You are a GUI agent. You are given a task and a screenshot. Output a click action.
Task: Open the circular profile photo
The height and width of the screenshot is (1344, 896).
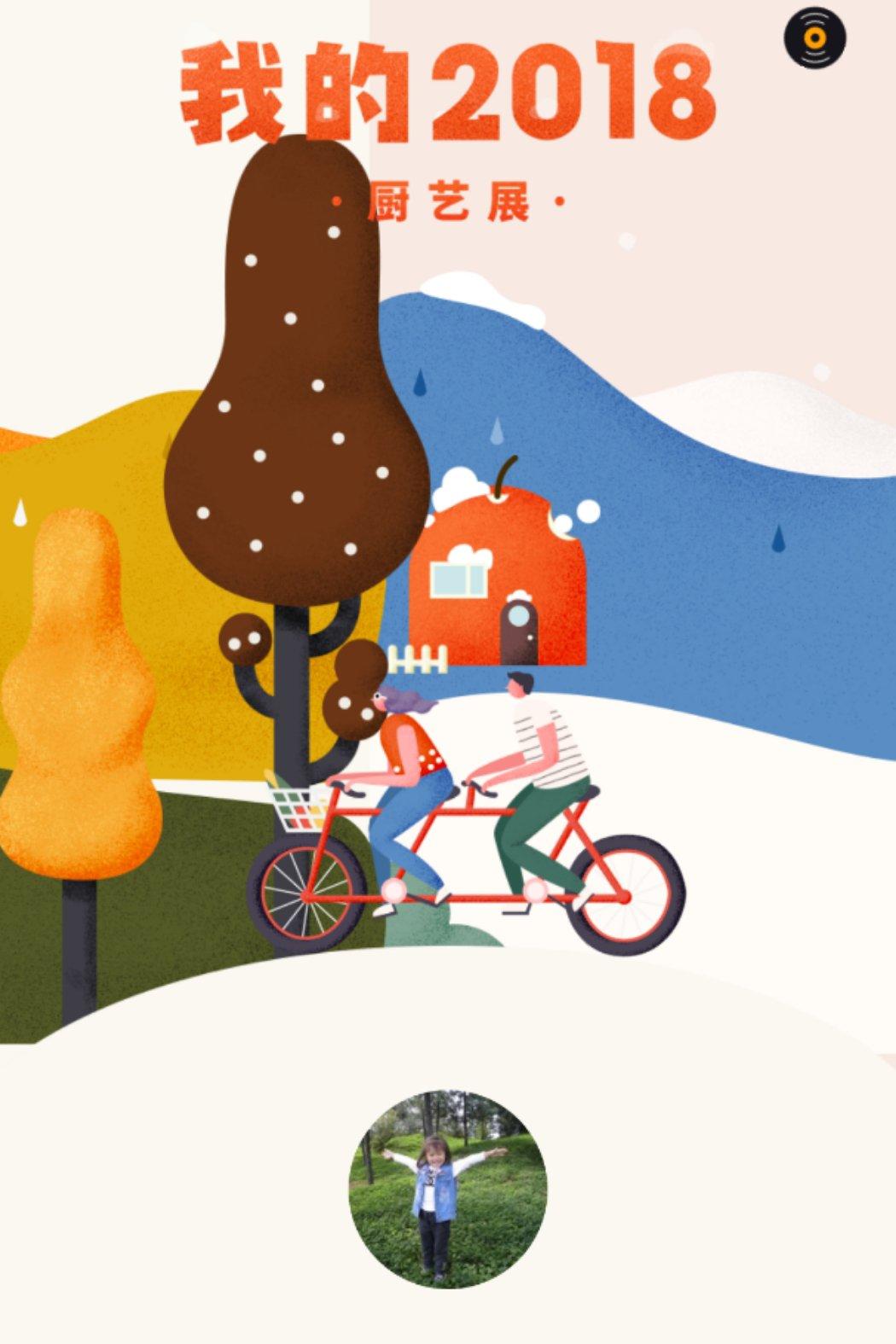[448, 1189]
